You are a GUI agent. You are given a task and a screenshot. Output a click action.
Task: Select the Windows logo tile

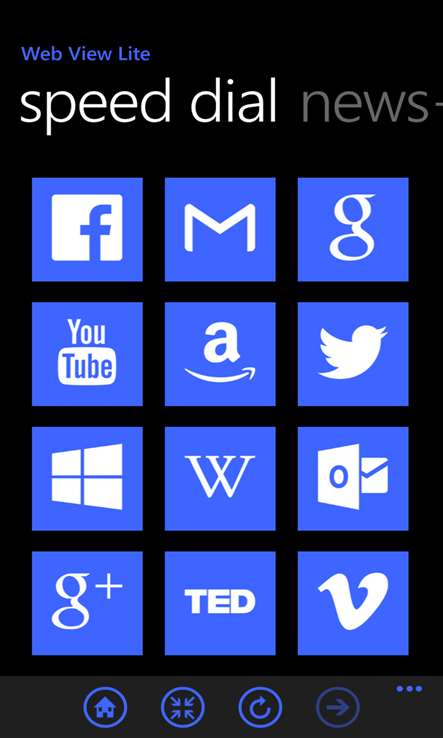[87, 479]
